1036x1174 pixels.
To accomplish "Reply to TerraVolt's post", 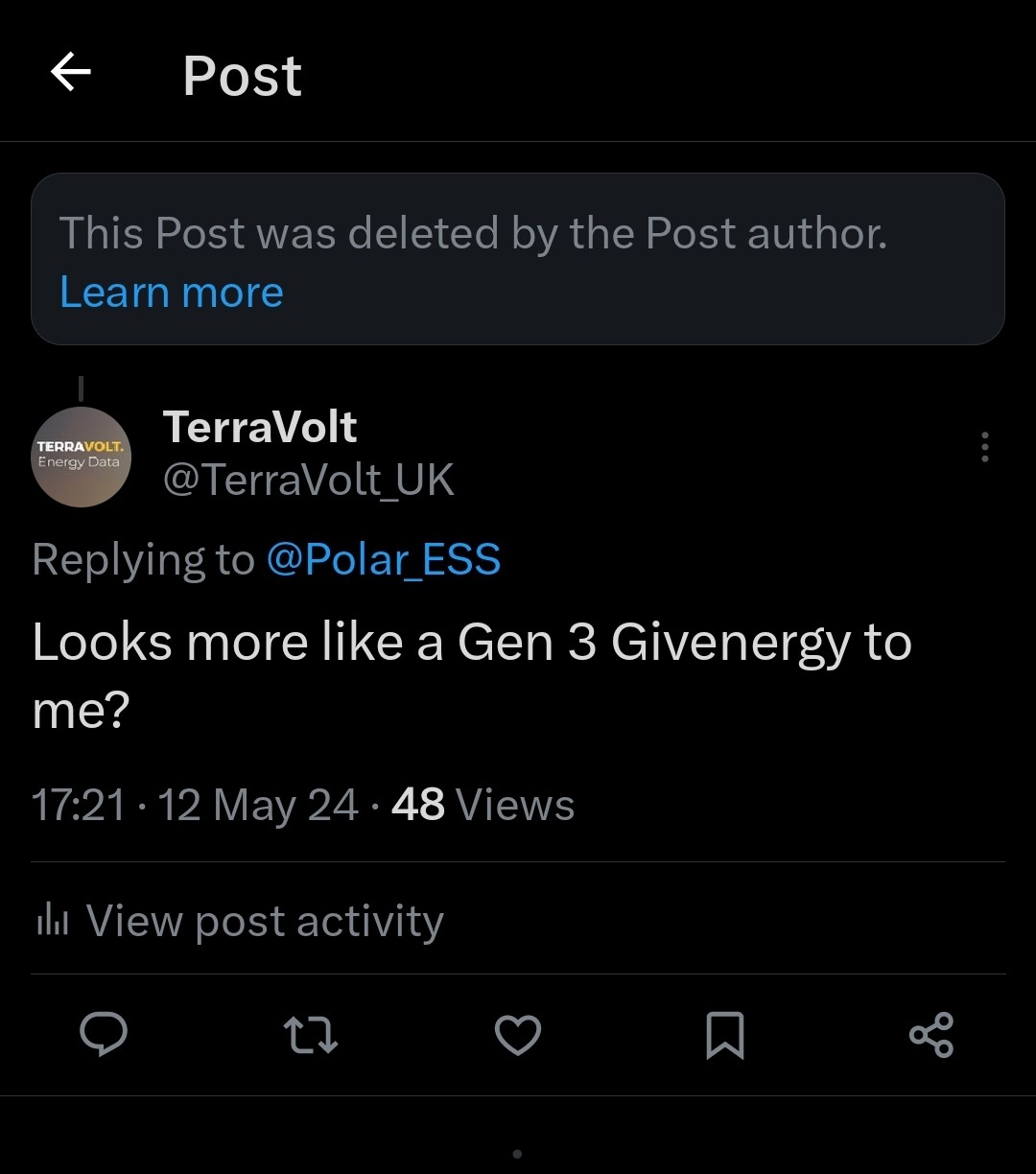I will click(x=104, y=1035).
